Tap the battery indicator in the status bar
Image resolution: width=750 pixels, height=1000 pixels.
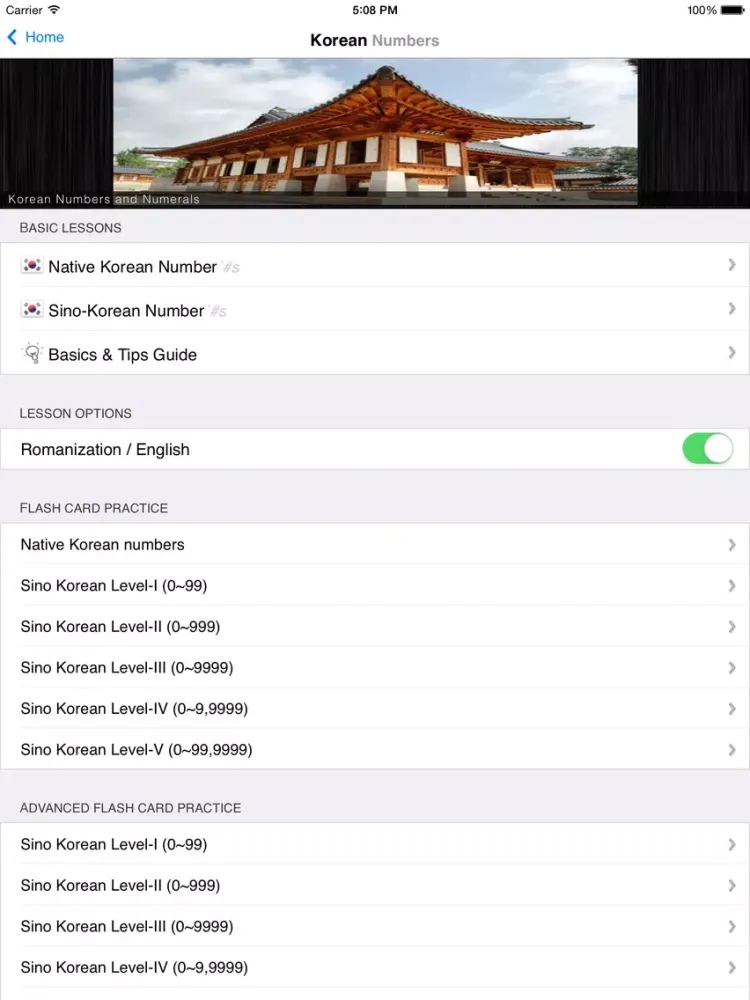pos(734,10)
